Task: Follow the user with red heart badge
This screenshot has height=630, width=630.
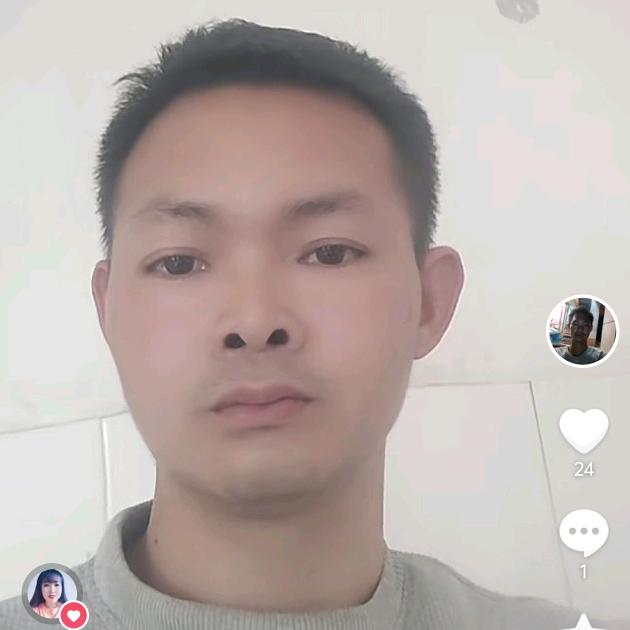Action: 74,615
